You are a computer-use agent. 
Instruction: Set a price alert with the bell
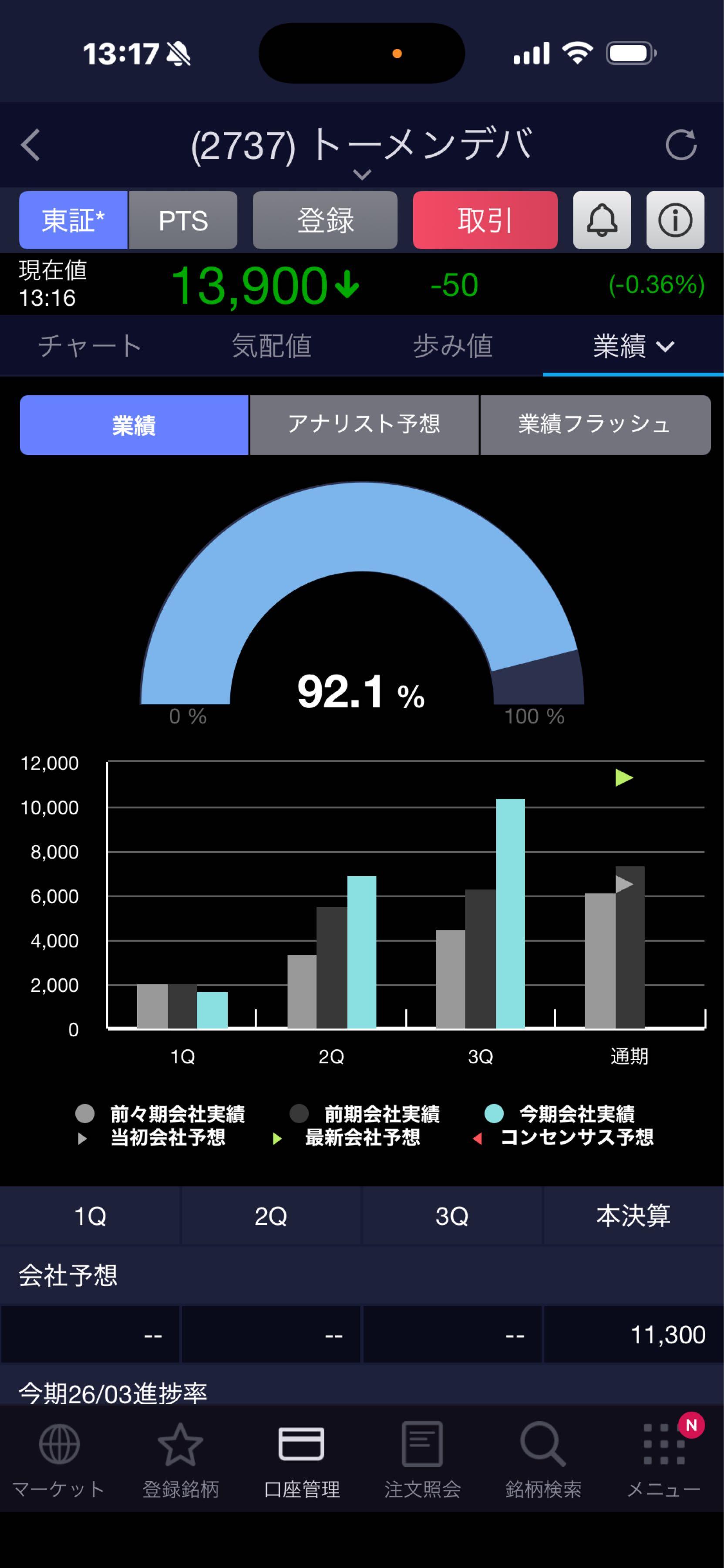(602, 220)
